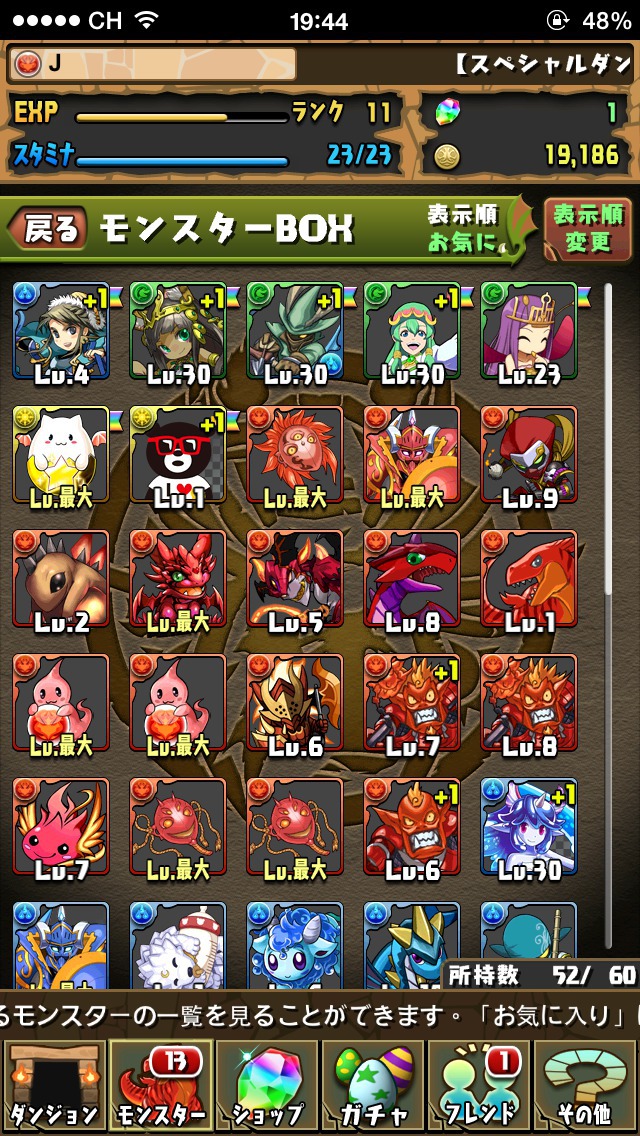Viewport: 640px width, 1136px height.
Task: Select the Lv.30 blue-haired ice girl
Action: click(x=529, y=826)
